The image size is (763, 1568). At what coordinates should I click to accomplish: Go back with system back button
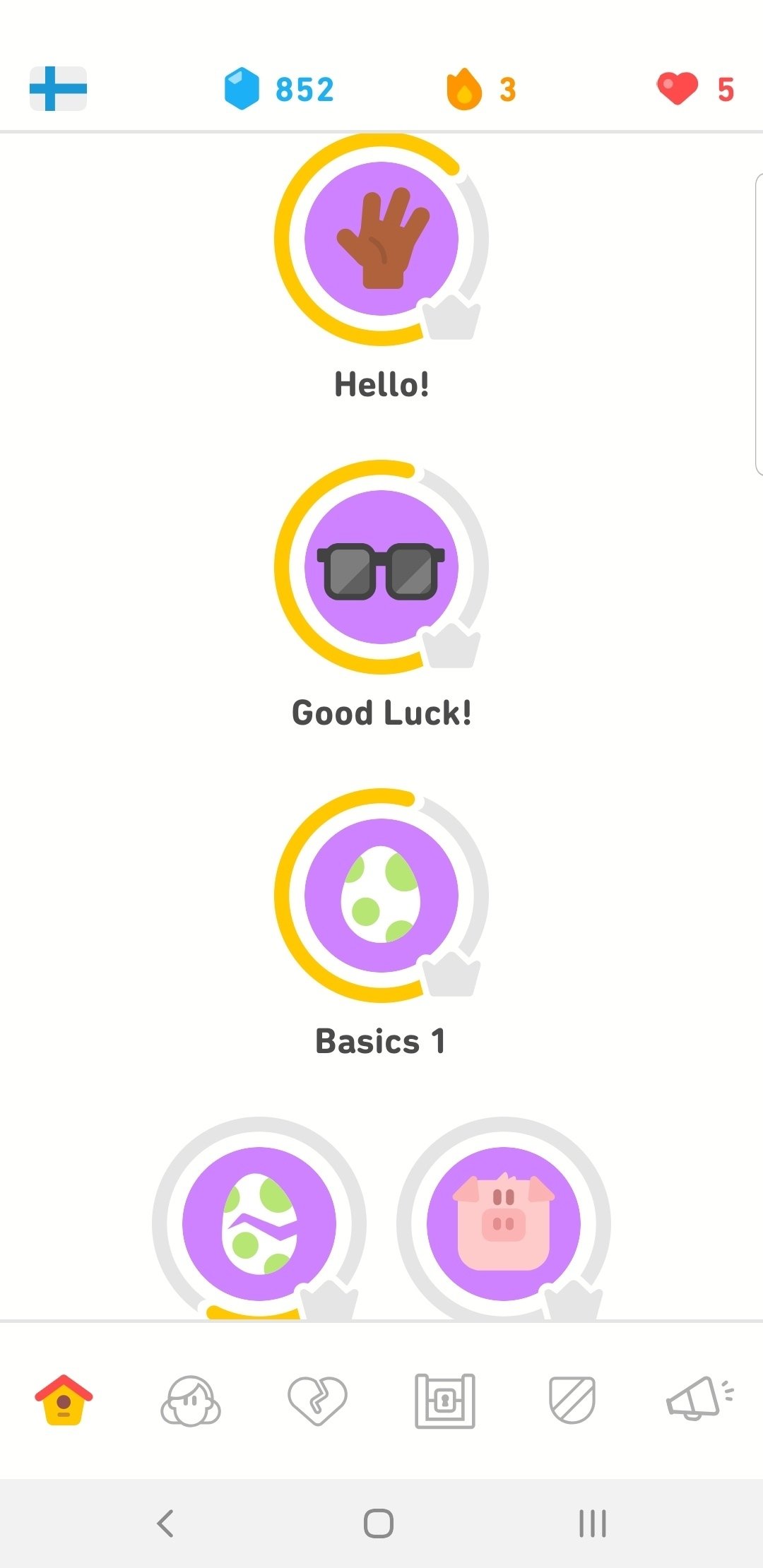165,1524
